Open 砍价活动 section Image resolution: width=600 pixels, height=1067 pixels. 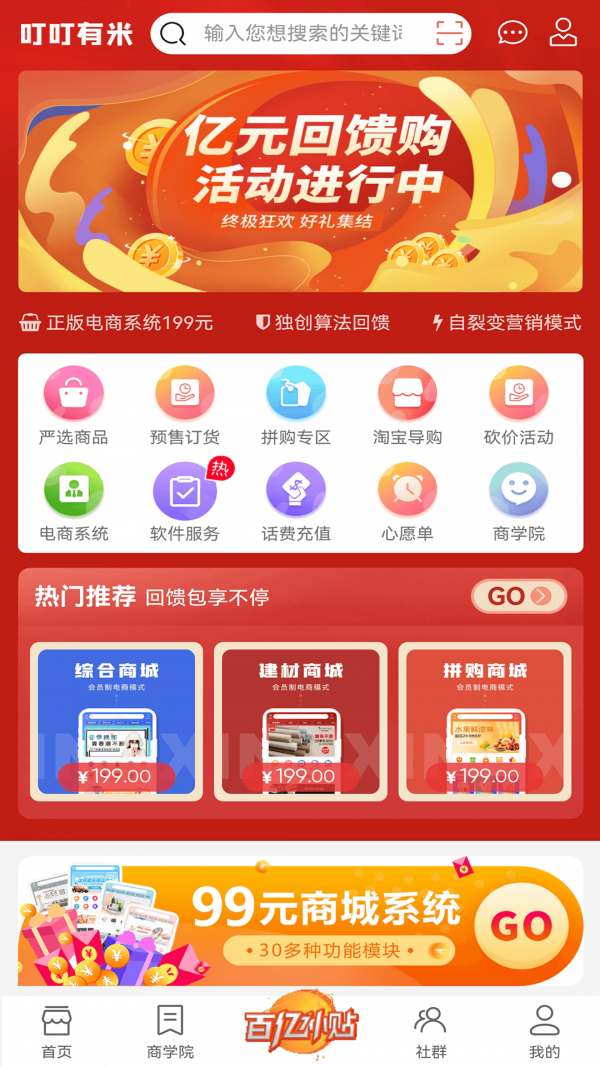tap(518, 405)
